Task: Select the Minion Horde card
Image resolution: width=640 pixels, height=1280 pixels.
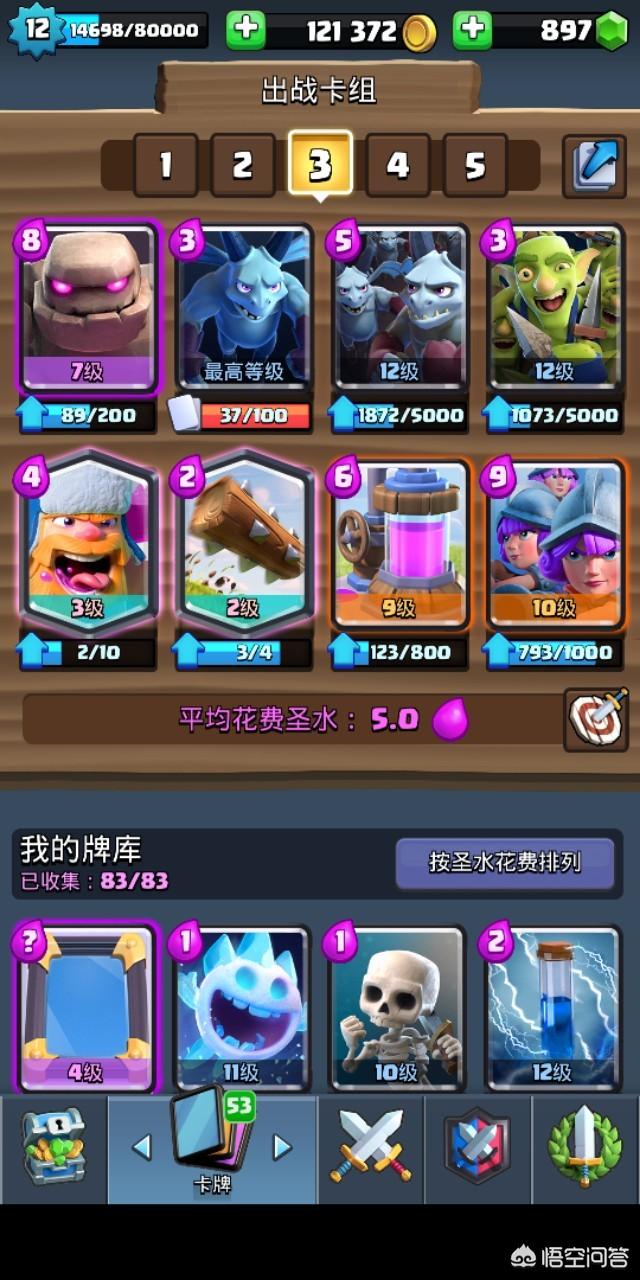Action: [x=400, y=310]
